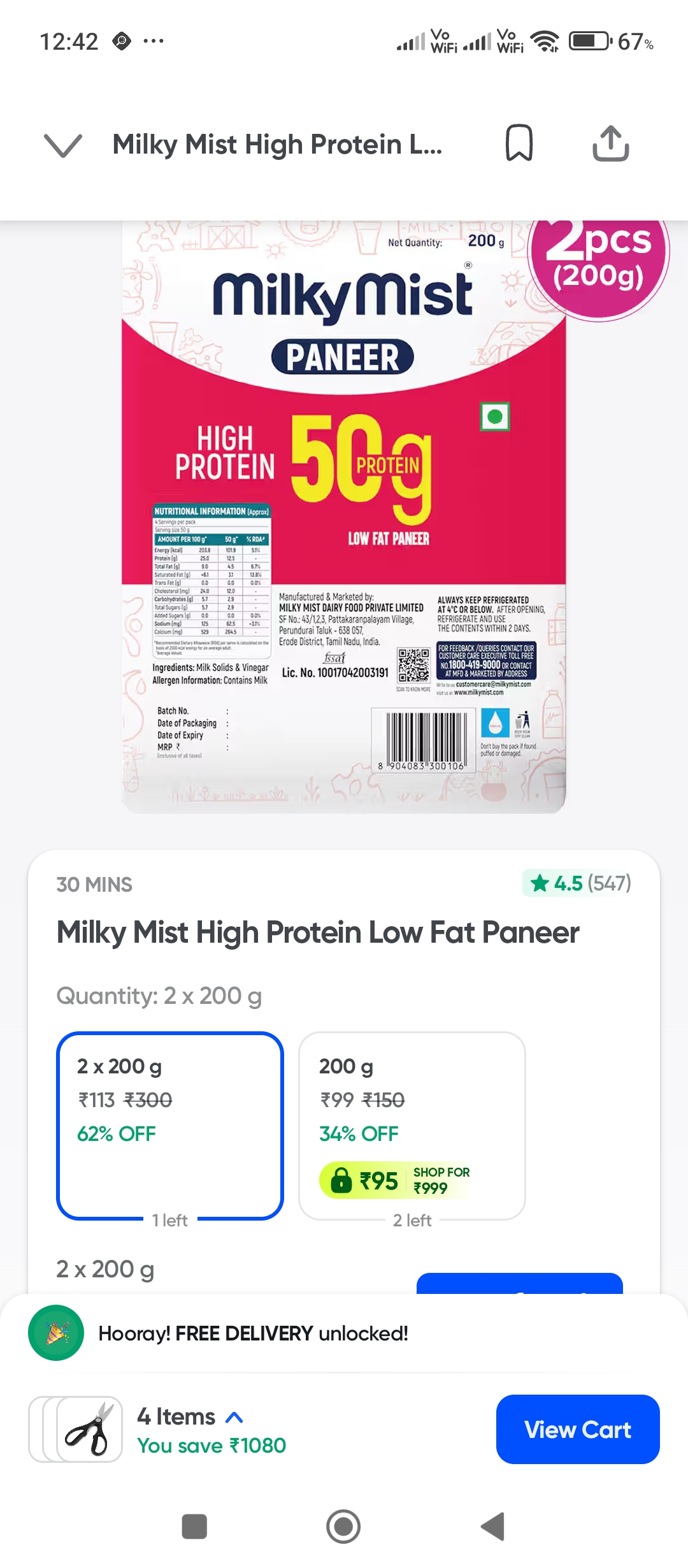This screenshot has height=1568, width=688.
Task: Bookmark this Milky Mist paneer
Action: tap(519, 143)
